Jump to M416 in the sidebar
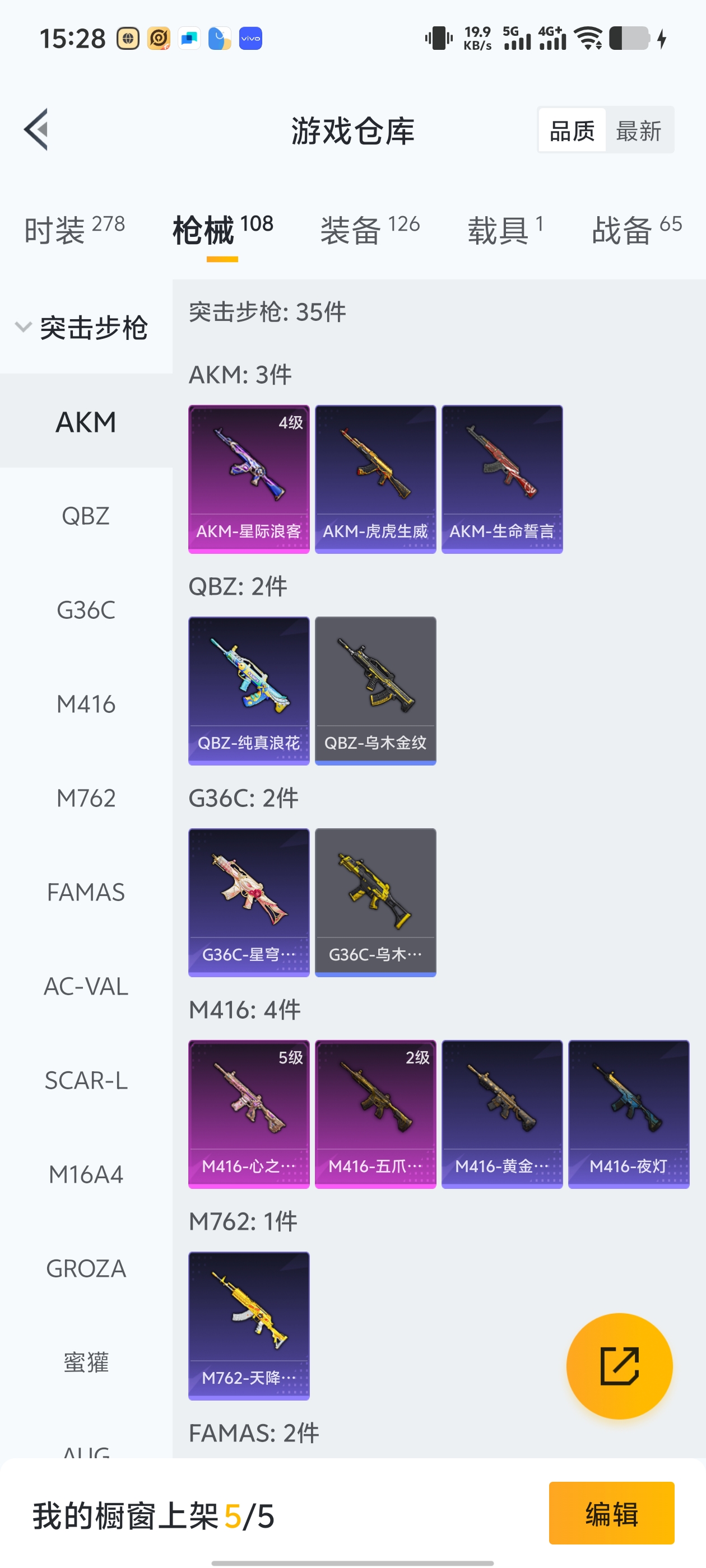 tap(86, 704)
